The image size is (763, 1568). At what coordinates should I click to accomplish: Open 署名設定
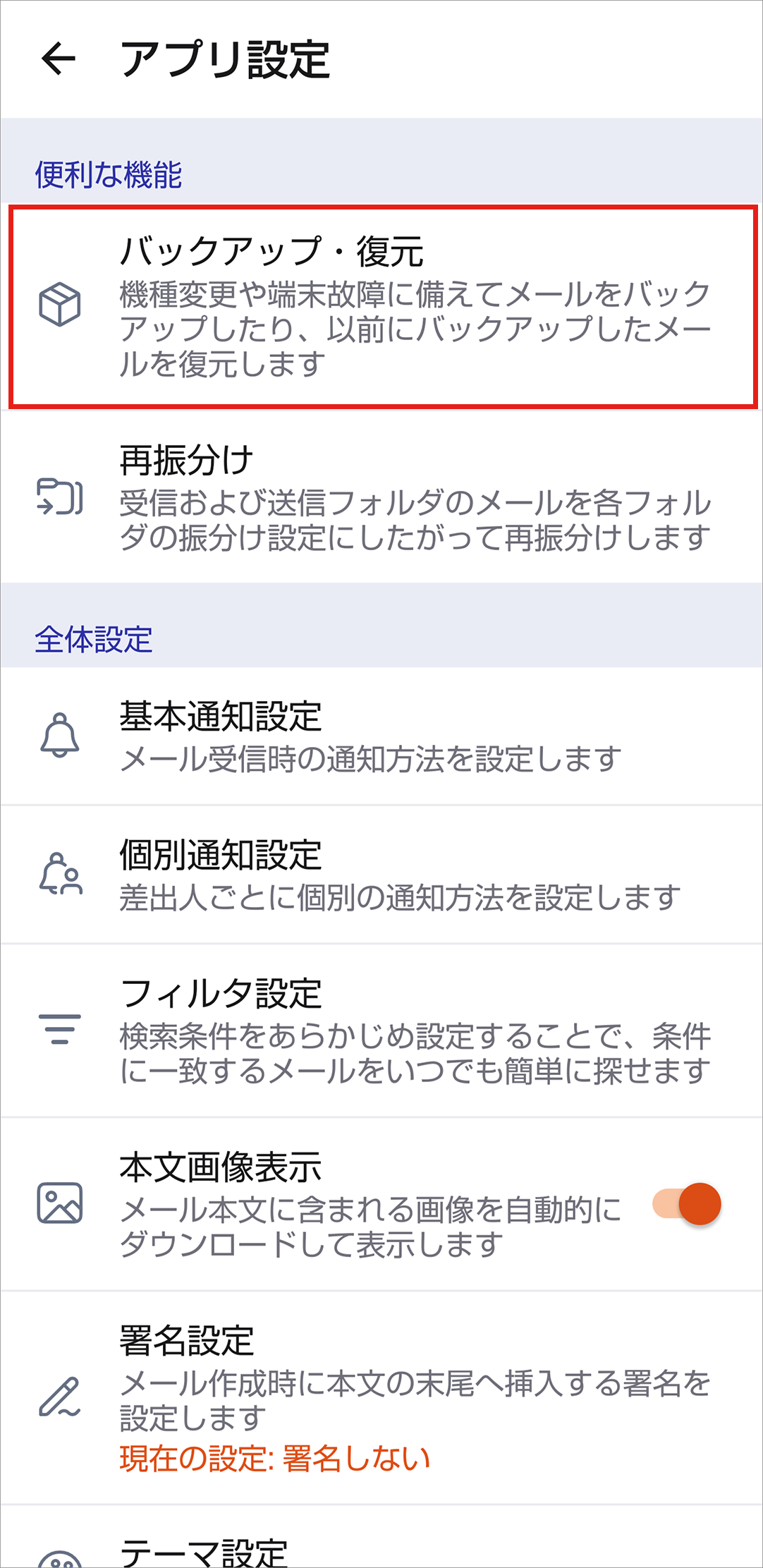[x=381, y=1397]
